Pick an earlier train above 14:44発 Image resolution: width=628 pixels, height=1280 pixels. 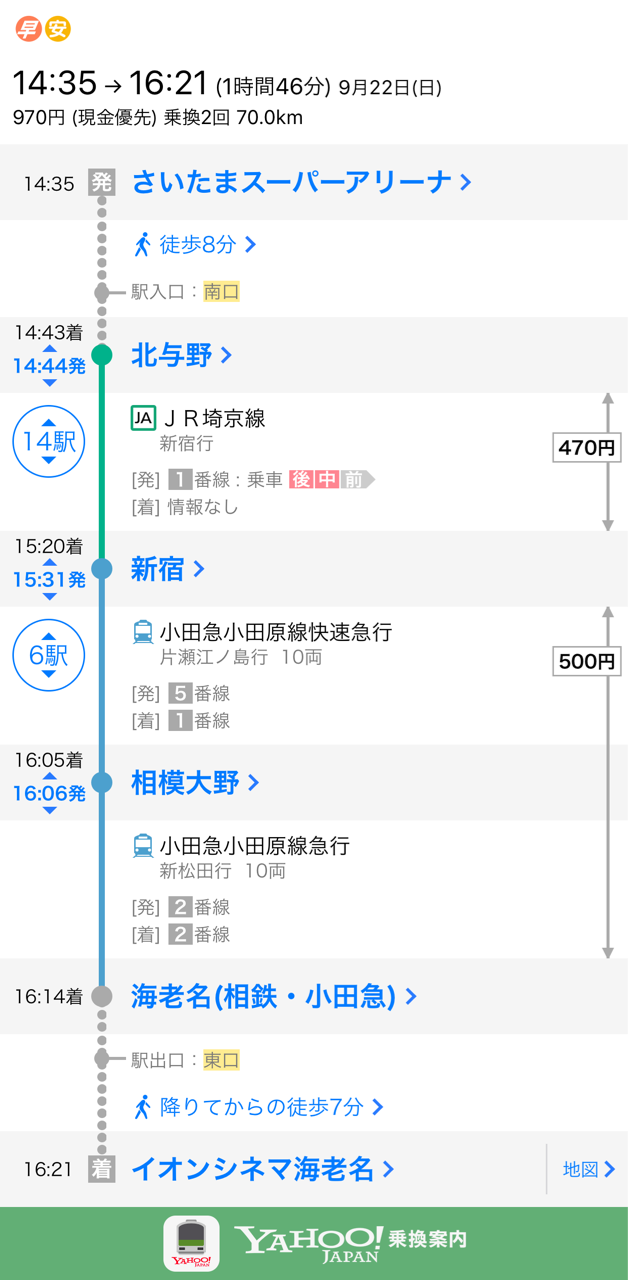(49, 349)
